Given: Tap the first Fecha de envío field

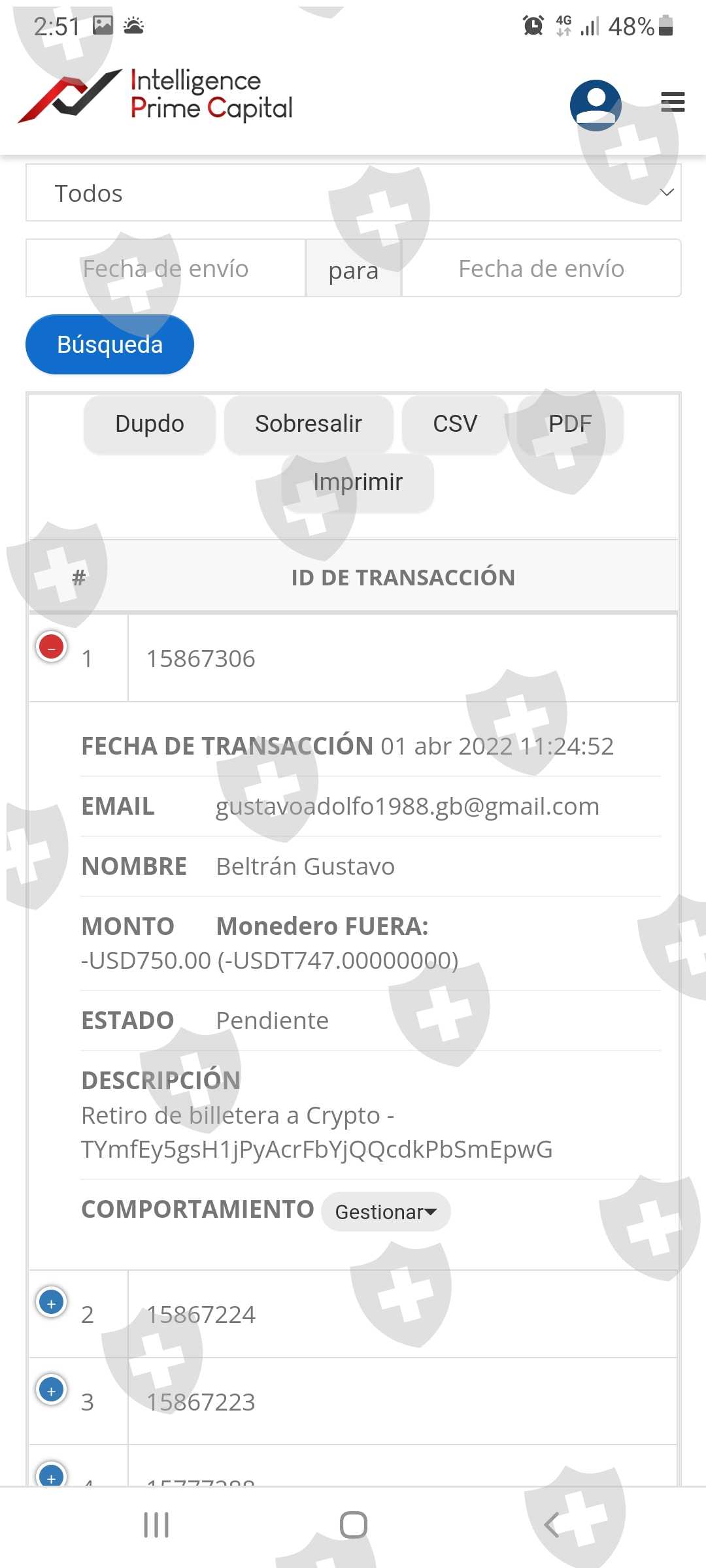Looking at the screenshot, I should pyautogui.click(x=165, y=269).
